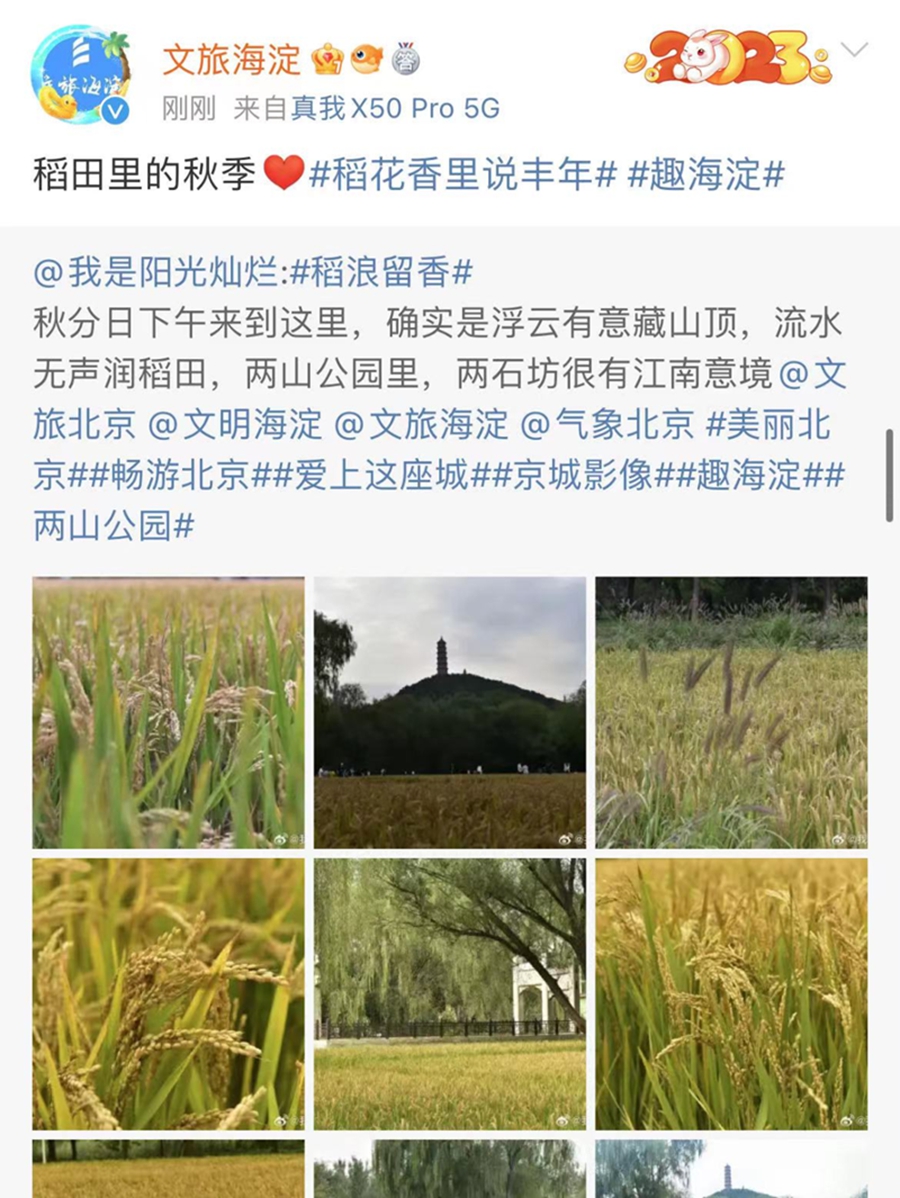Open the 文旅海淀 profile avatar
The width and height of the screenshot is (900, 1198).
tap(81, 76)
